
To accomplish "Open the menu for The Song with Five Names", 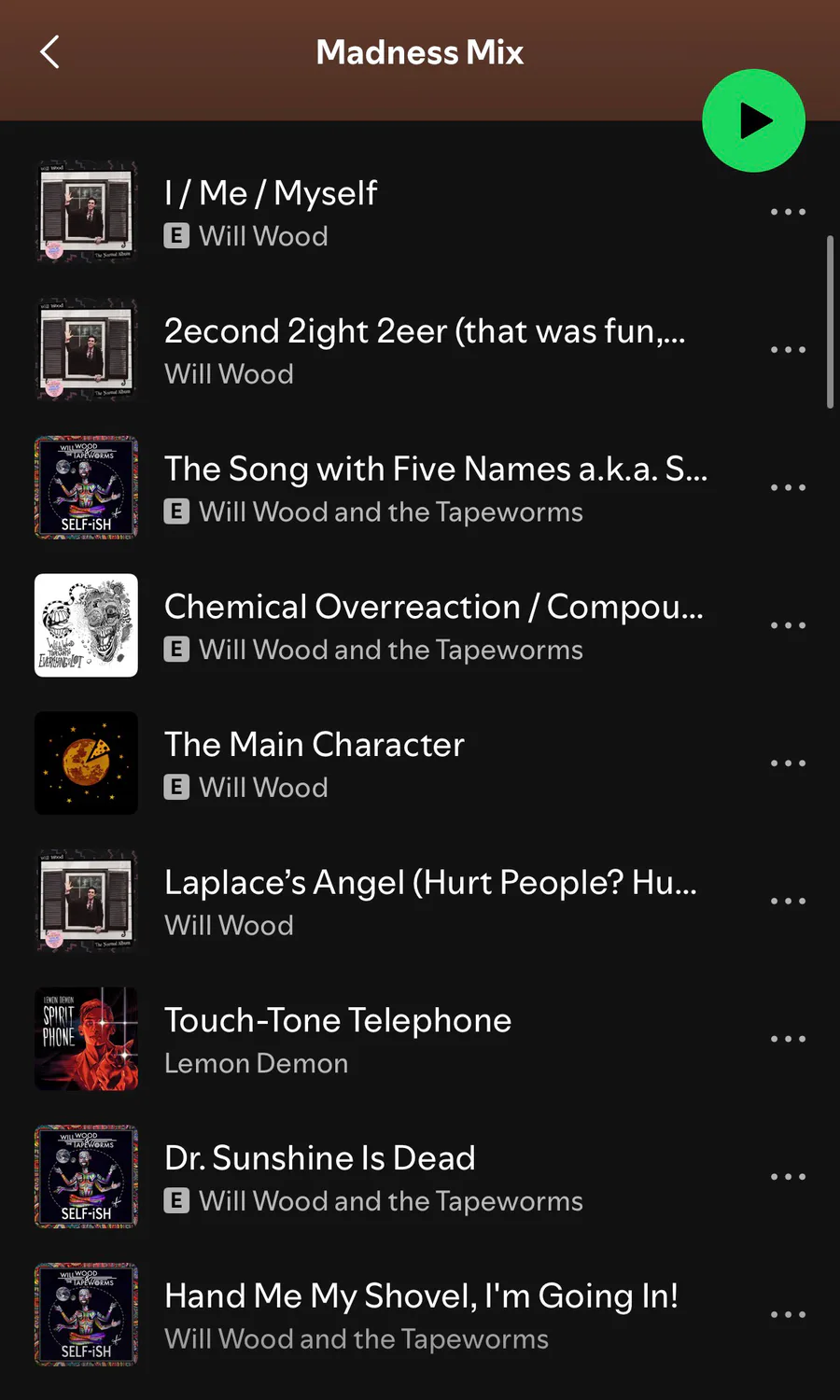I will (788, 487).
